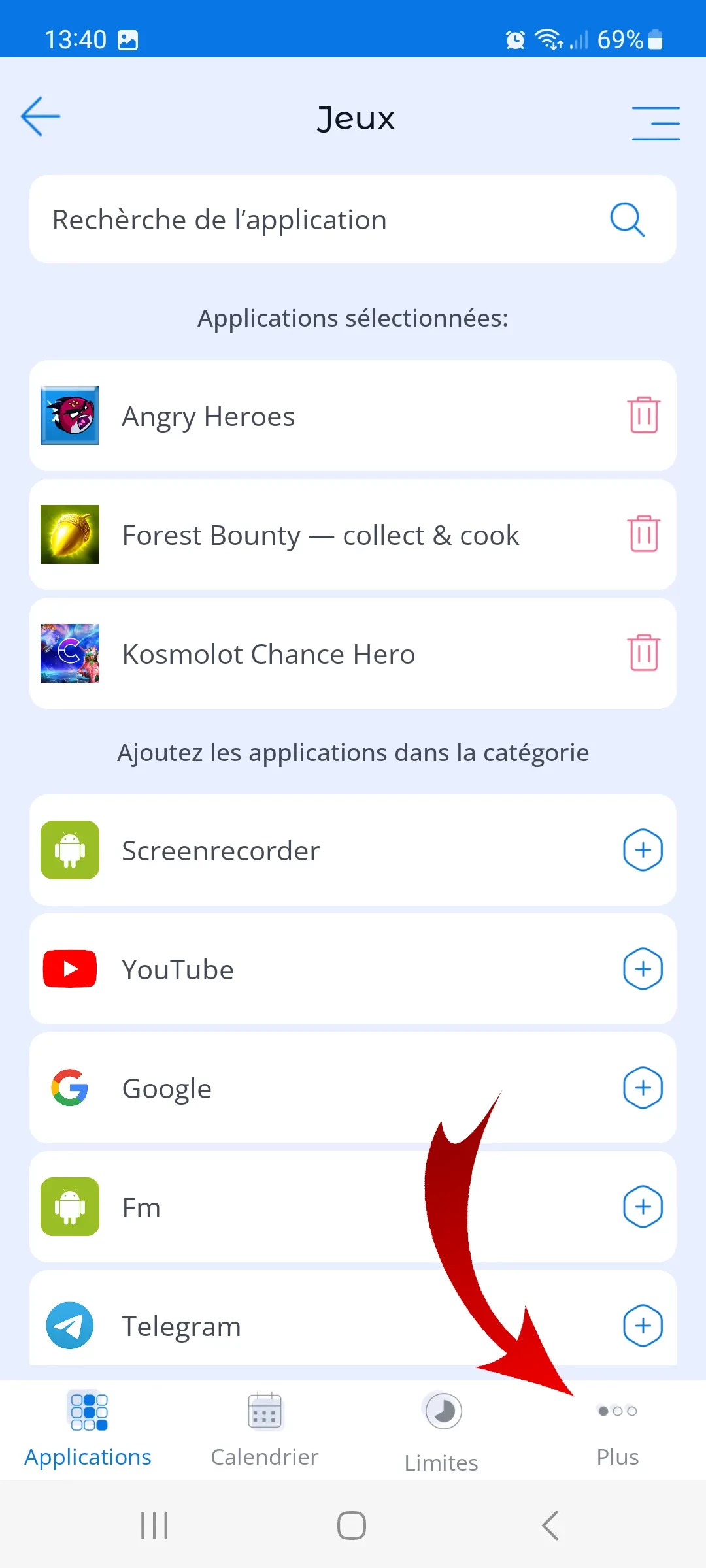Open the menu icon beside Jeux
The height and width of the screenshot is (1568, 706).
click(x=656, y=123)
